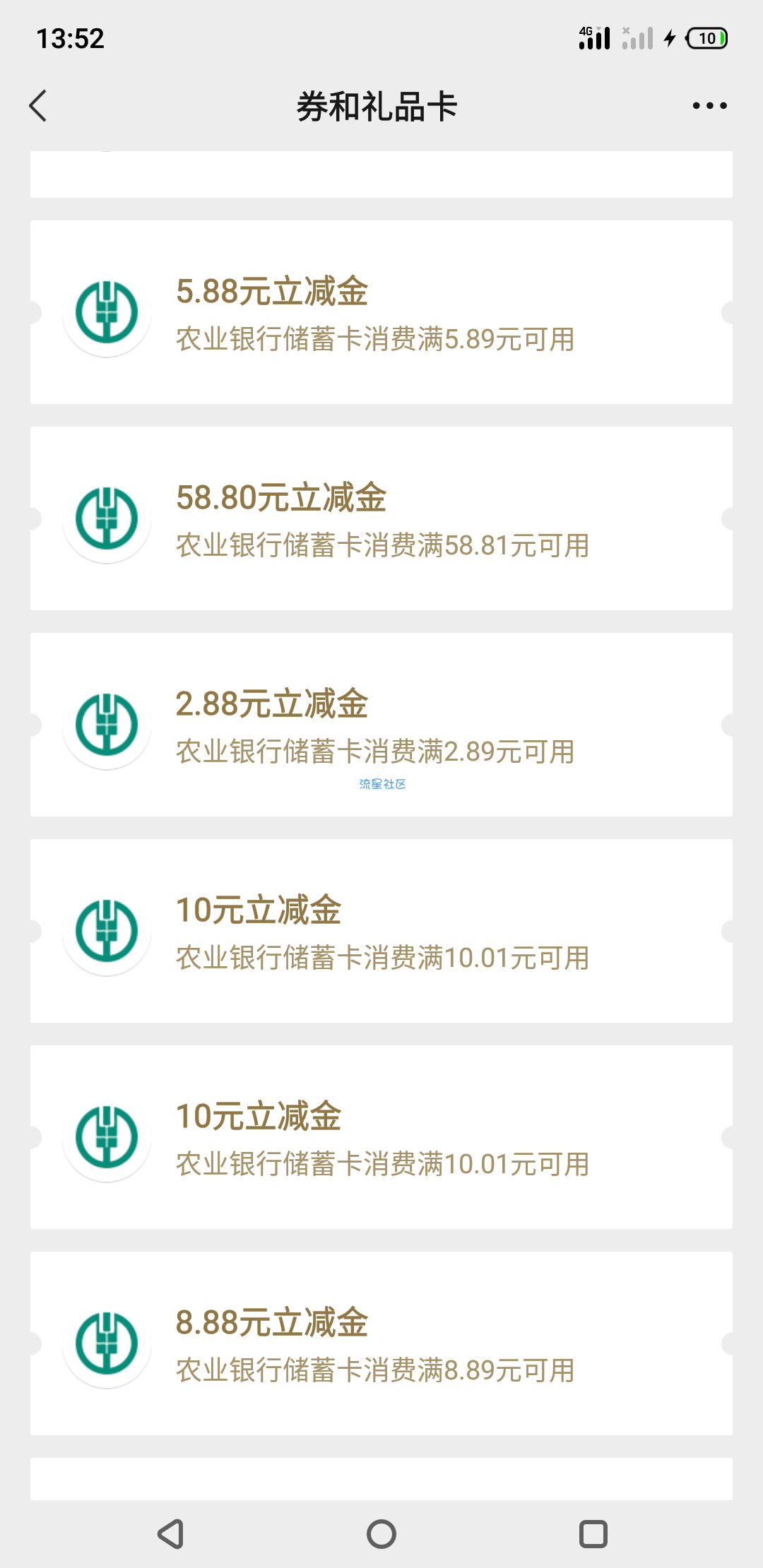Open recent apps from navigation bar
Viewport: 763px width, 1568px height.
[x=593, y=1534]
